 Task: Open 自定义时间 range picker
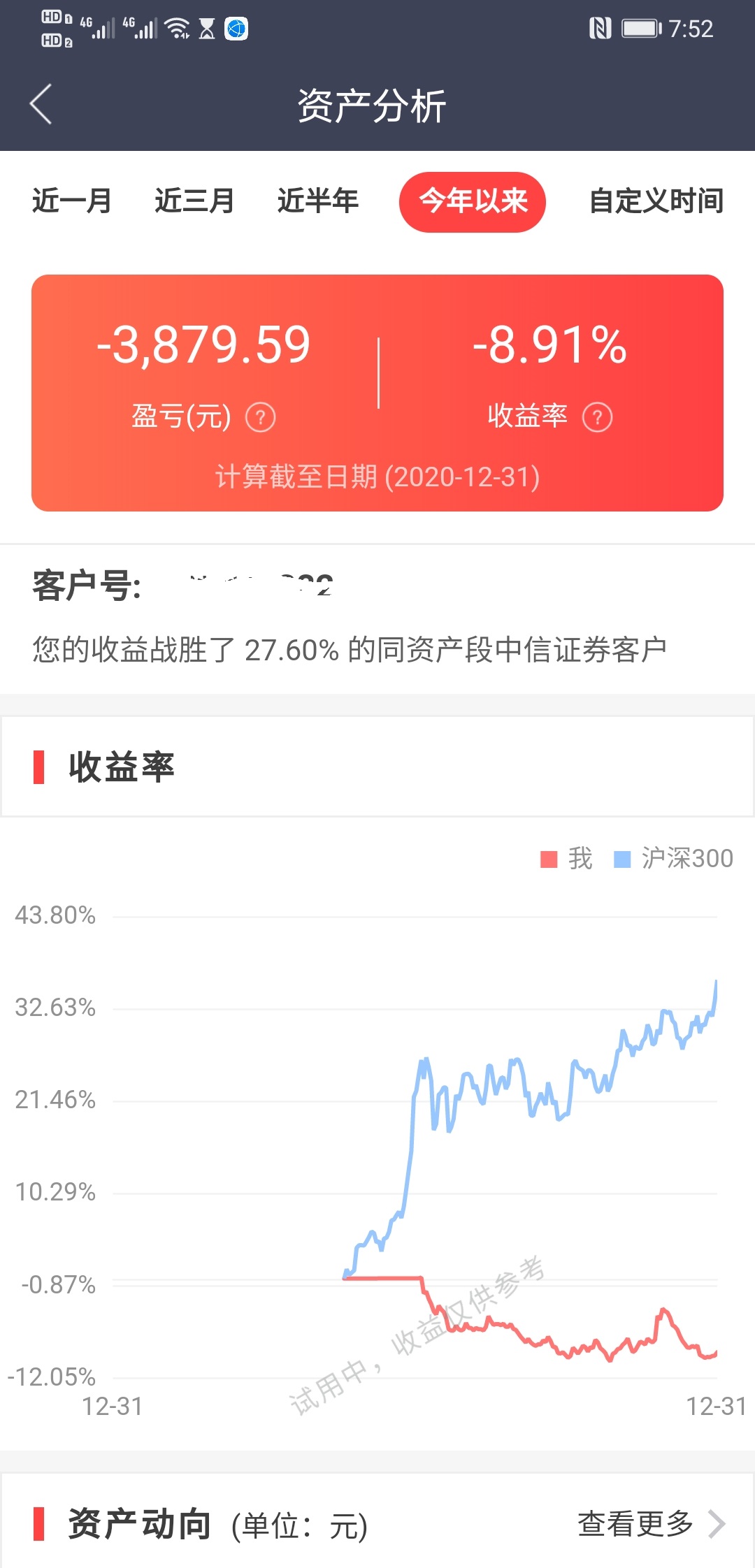click(x=656, y=201)
